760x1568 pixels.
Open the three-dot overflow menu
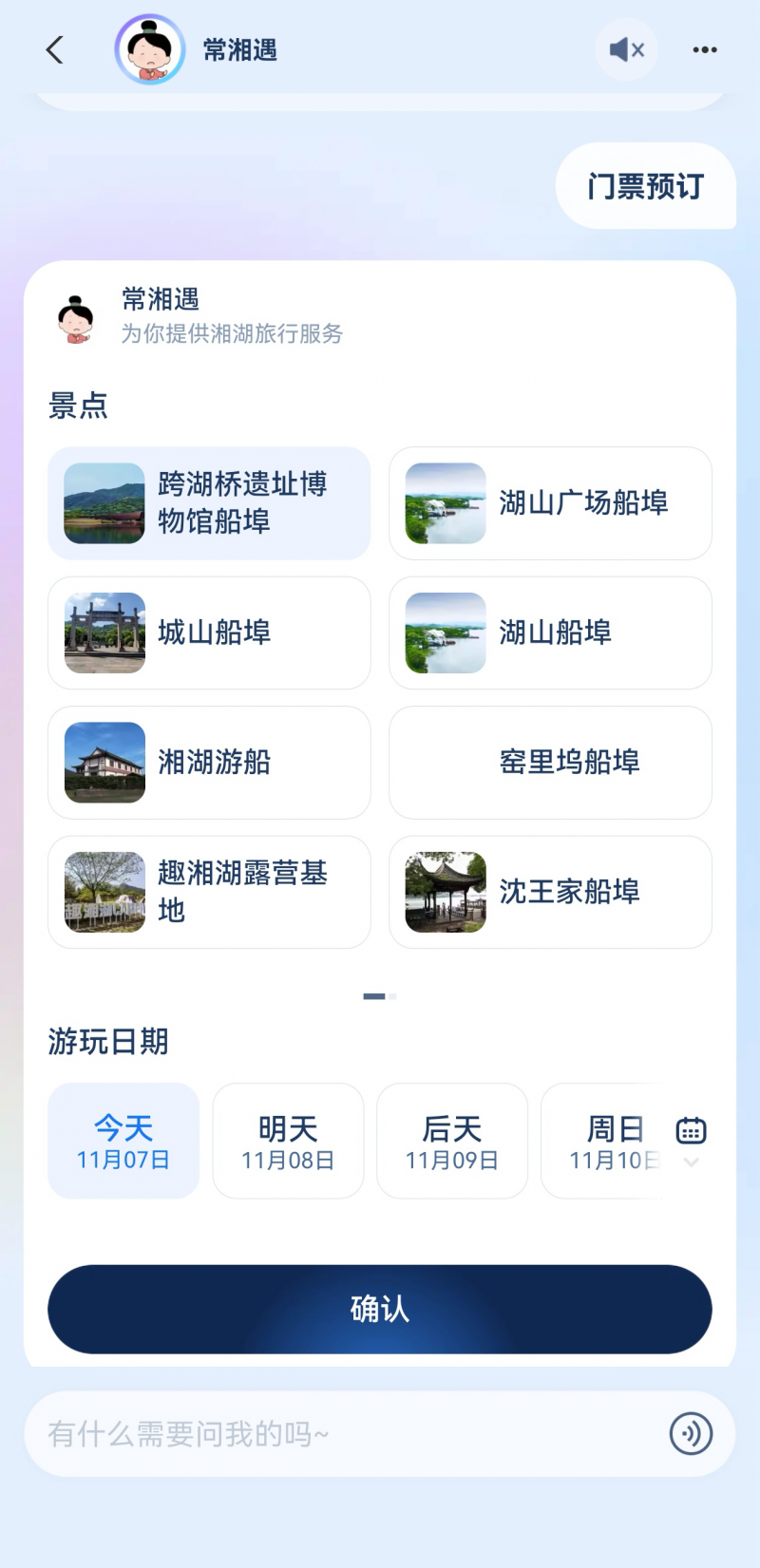(x=705, y=50)
